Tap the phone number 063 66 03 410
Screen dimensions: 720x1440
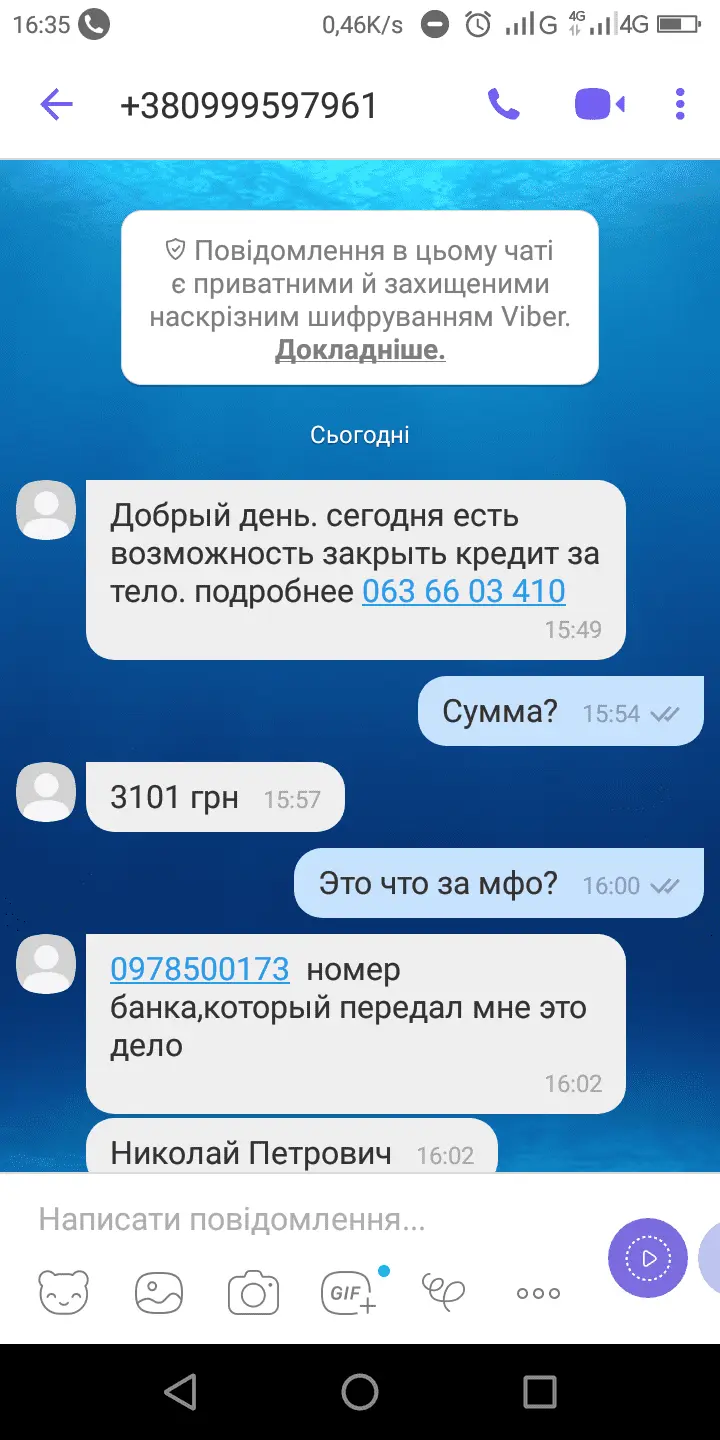[x=463, y=591]
